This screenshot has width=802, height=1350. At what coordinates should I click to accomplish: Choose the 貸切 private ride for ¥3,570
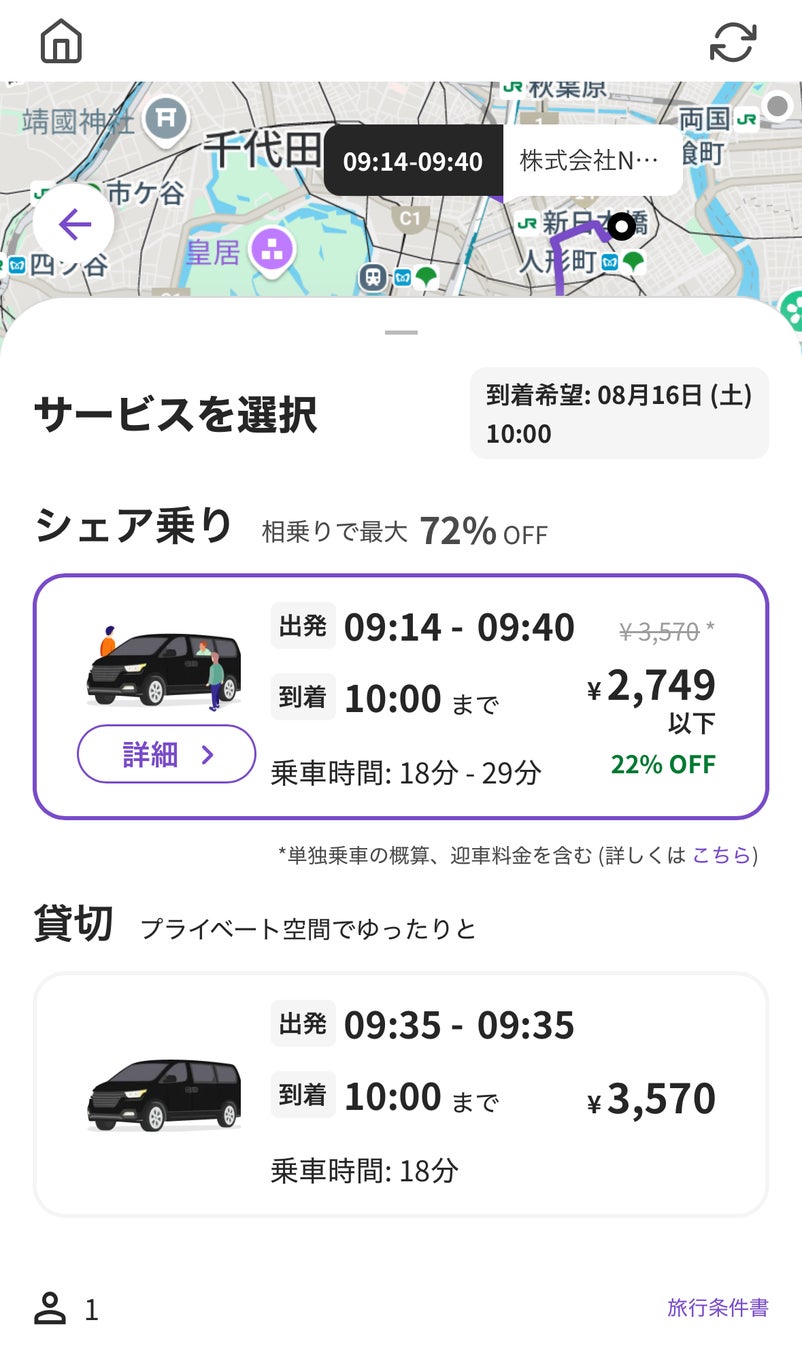coord(400,1095)
